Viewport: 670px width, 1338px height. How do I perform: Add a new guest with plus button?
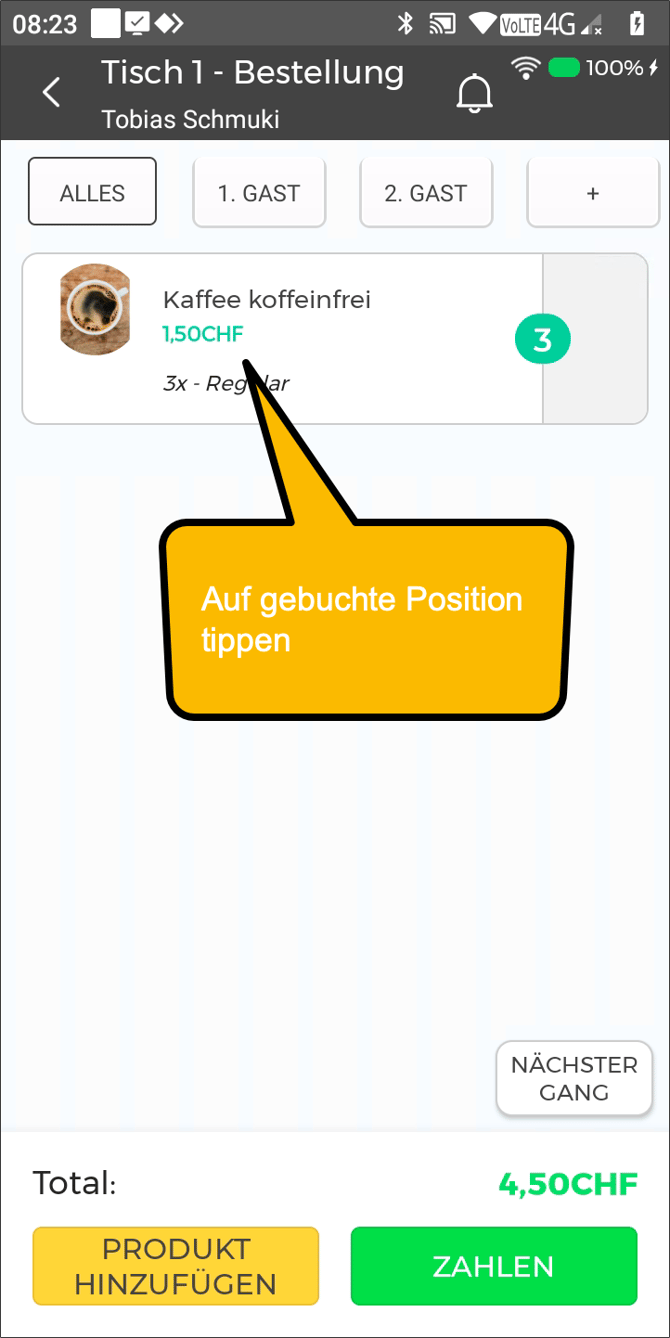pos(593,192)
